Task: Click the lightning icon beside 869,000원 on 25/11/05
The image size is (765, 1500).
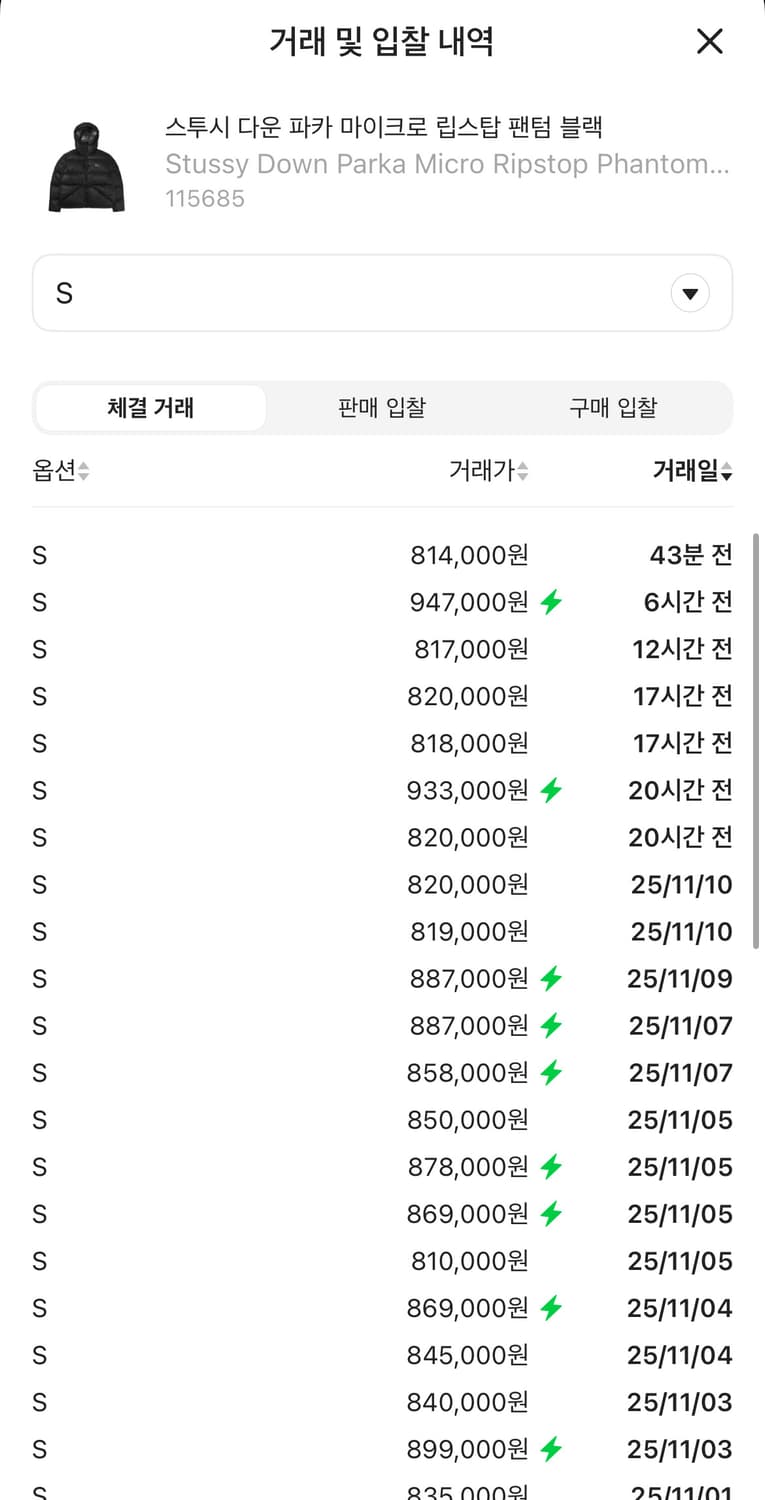Action: point(550,1214)
